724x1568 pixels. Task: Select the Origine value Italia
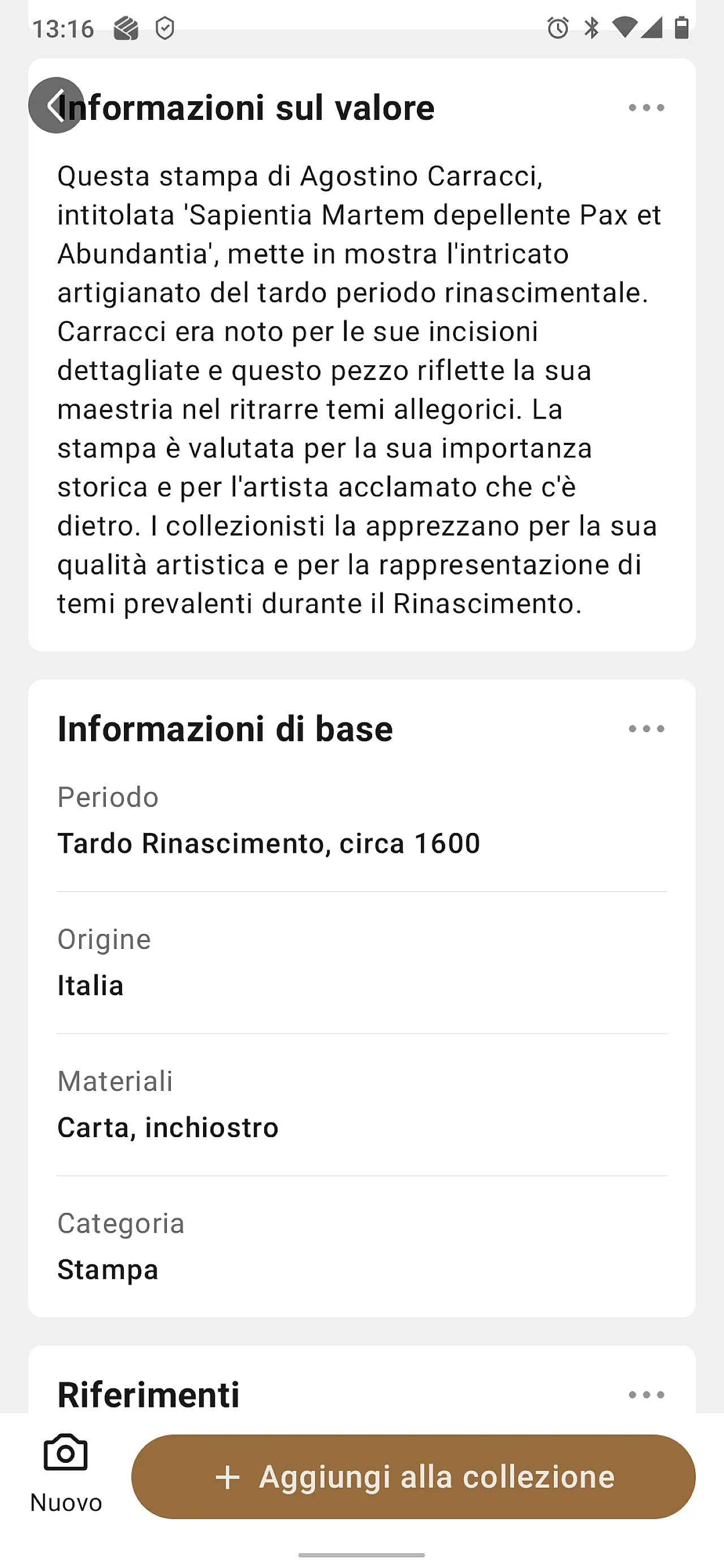tap(90, 984)
